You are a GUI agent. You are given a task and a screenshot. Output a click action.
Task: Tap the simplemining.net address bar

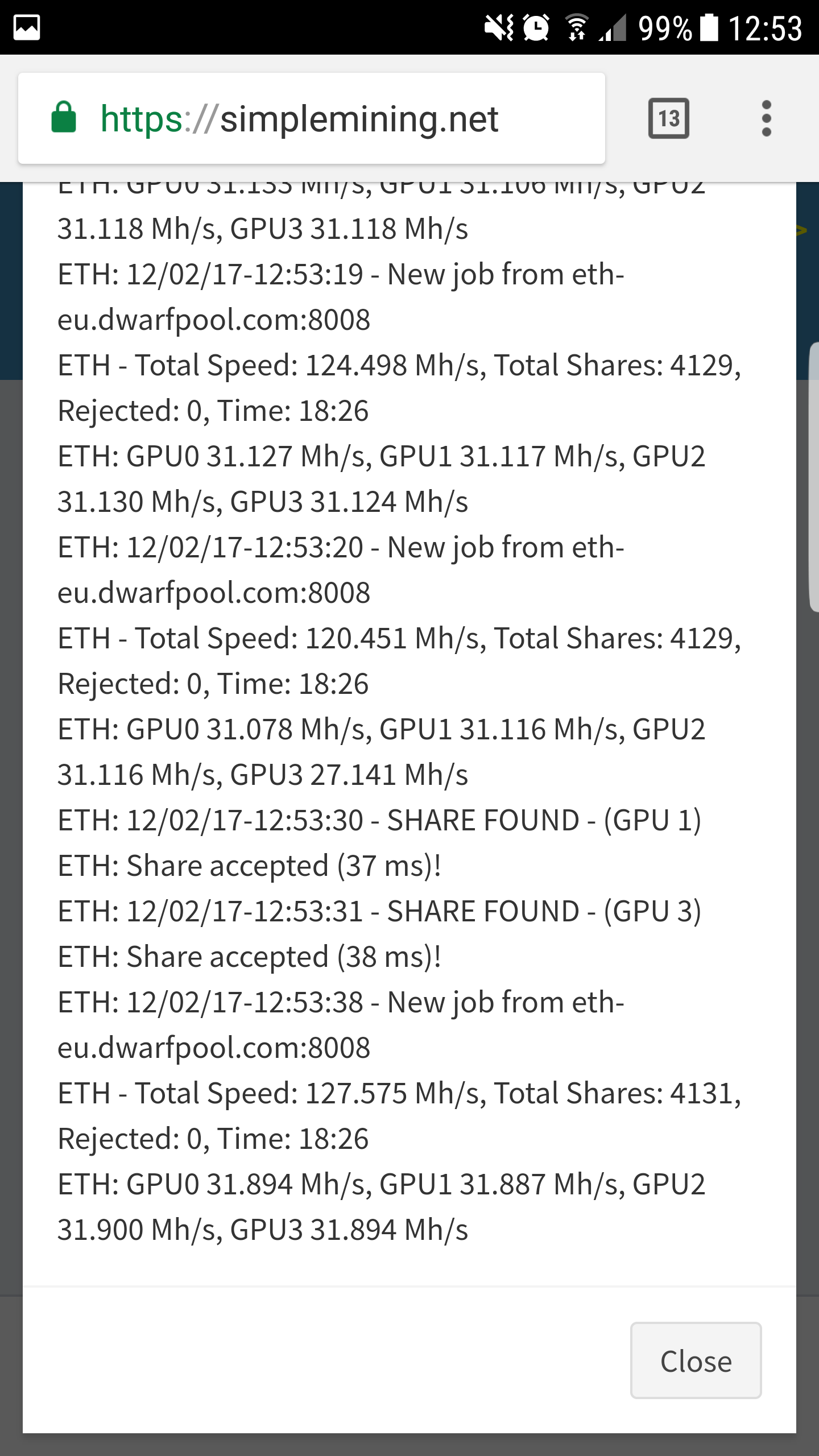(312, 118)
